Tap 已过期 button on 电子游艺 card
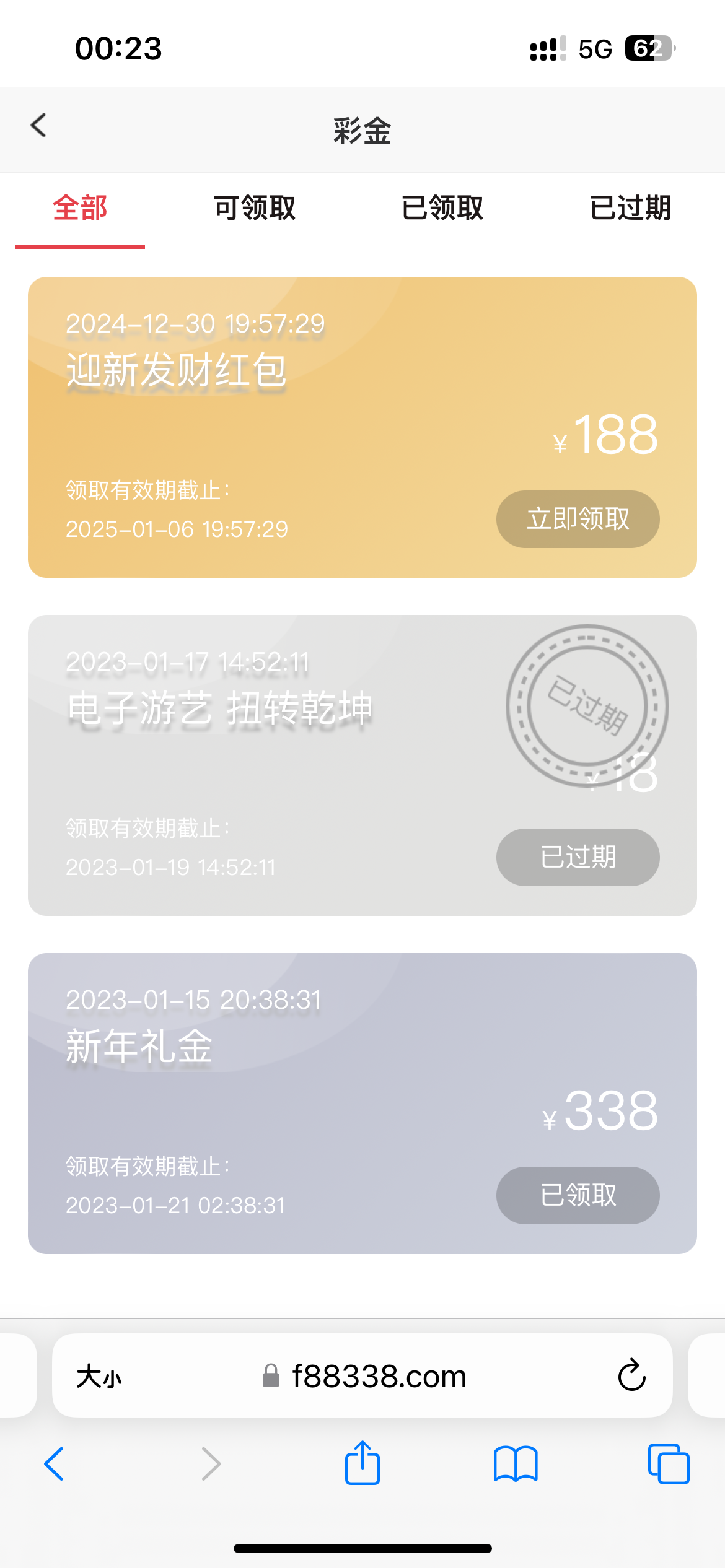725x1568 pixels. tap(578, 857)
